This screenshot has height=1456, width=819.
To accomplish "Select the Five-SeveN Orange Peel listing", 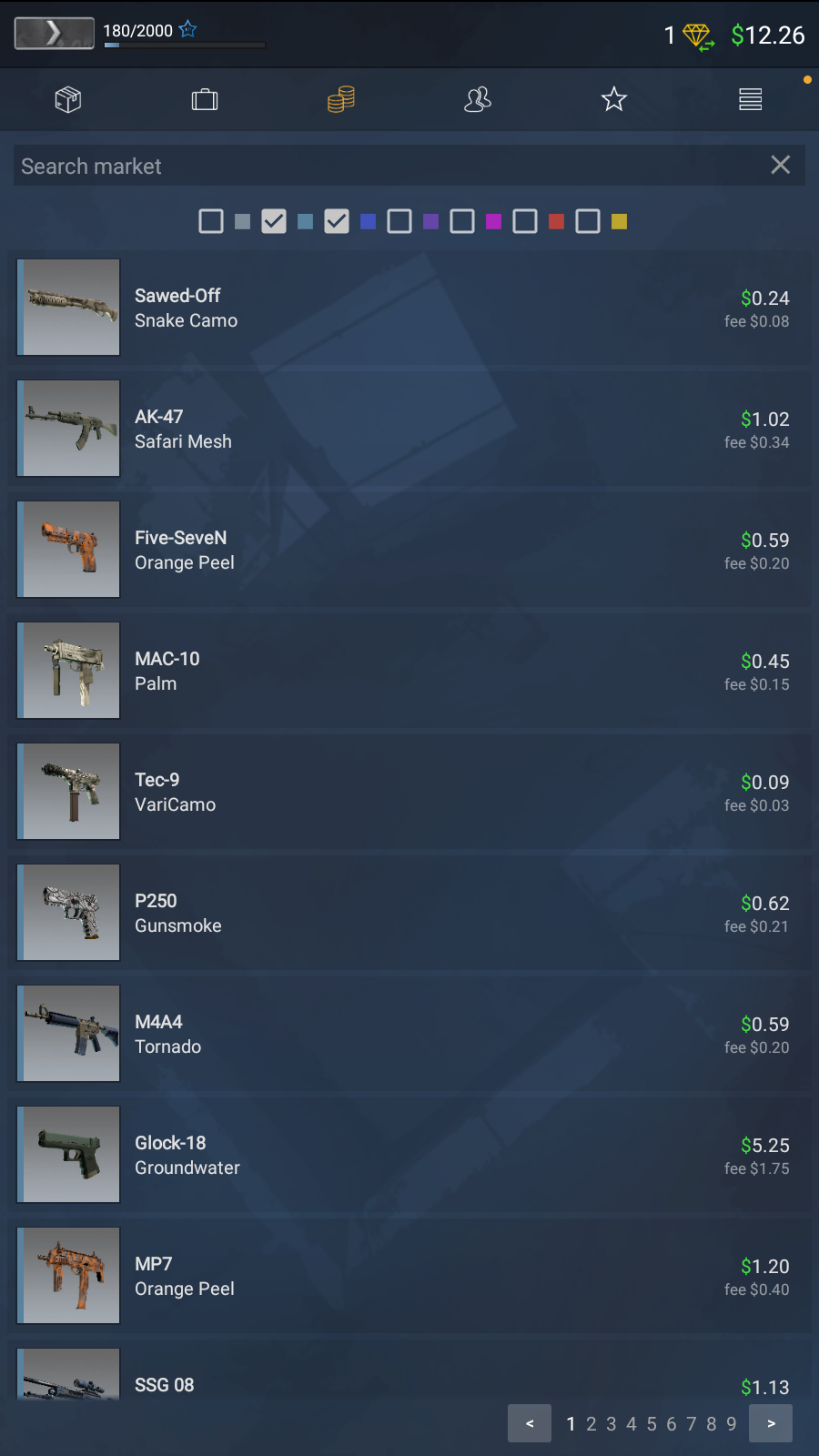I will pyautogui.click(x=409, y=550).
